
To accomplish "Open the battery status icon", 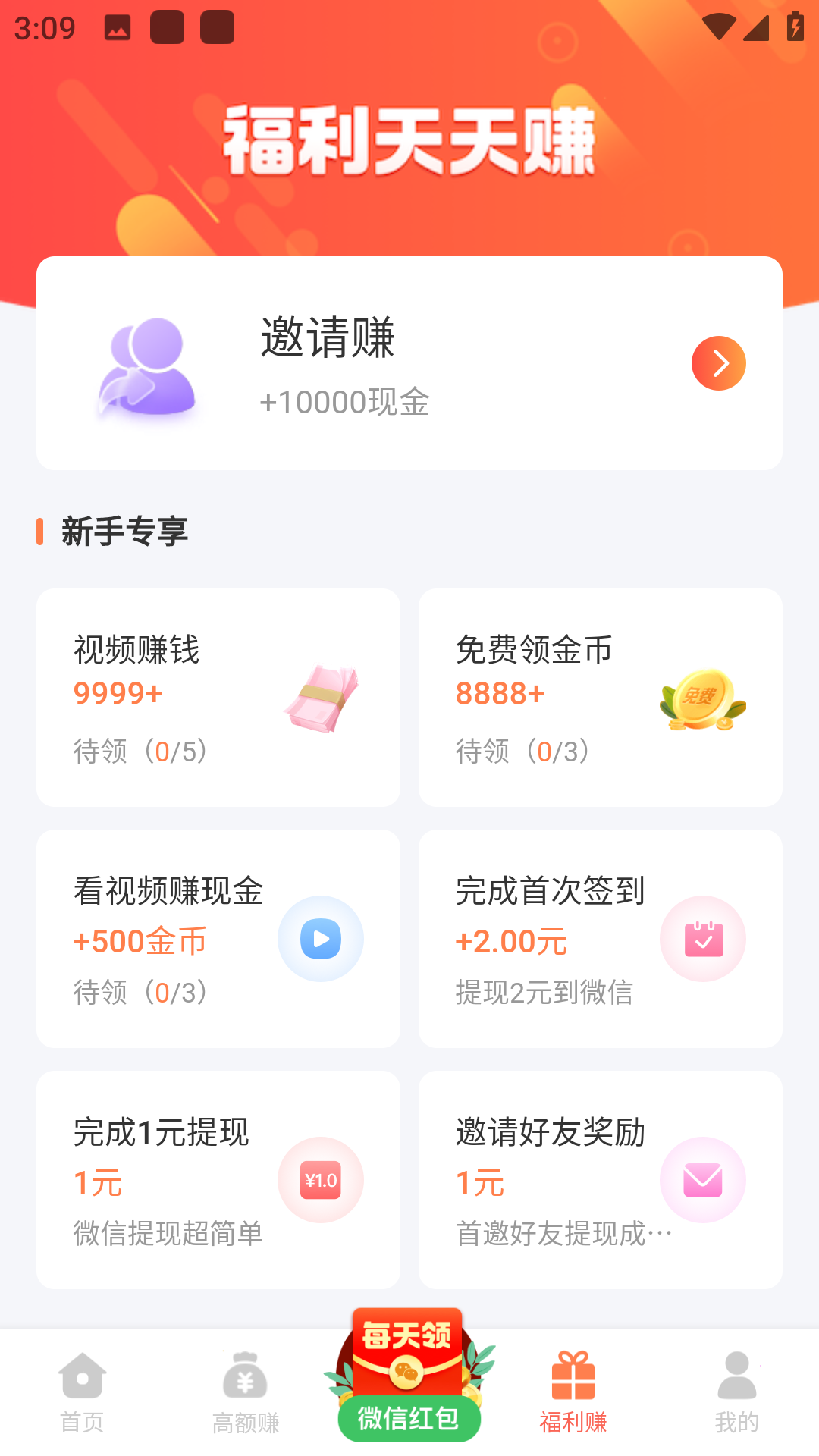I will tap(794, 28).
